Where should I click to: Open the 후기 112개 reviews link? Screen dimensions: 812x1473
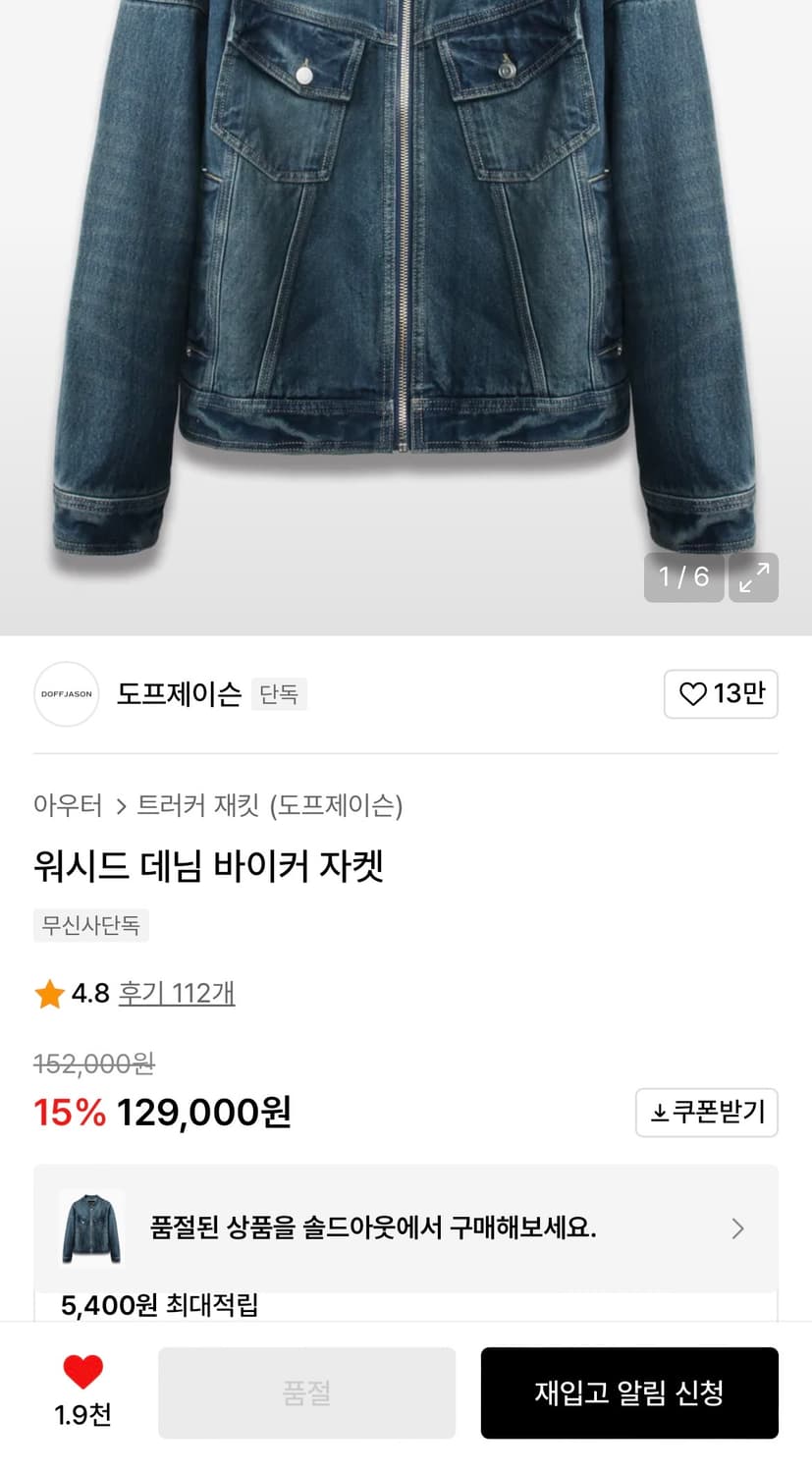point(177,994)
